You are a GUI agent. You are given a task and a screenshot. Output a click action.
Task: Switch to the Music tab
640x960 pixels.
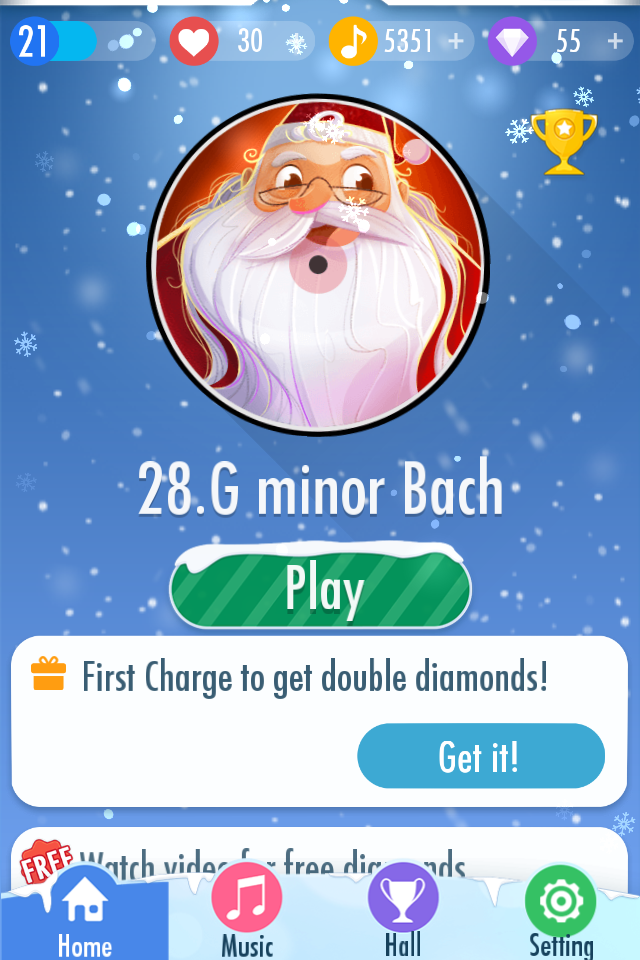pyautogui.click(x=246, y=910)
